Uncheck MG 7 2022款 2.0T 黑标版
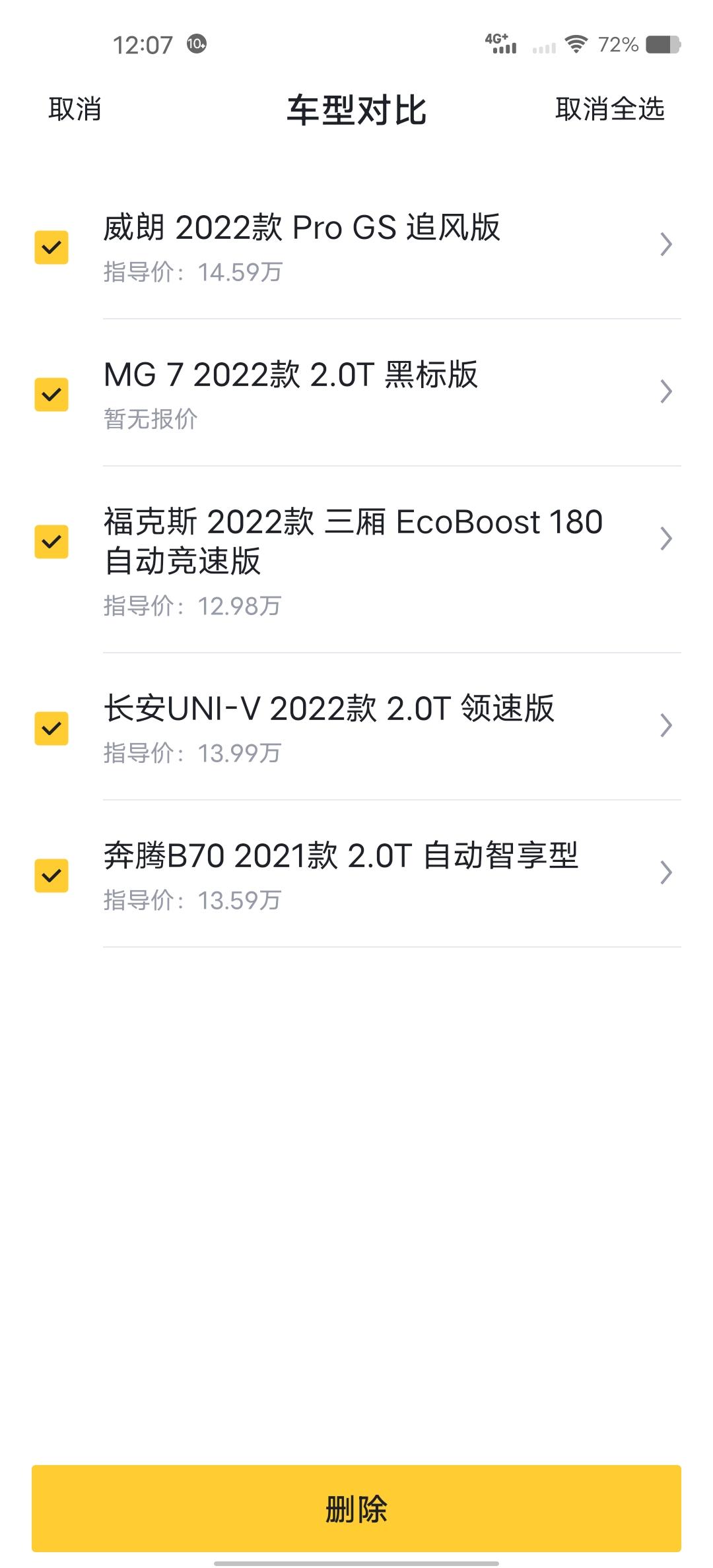This screenshot has width=713, height=1568. 51,395
